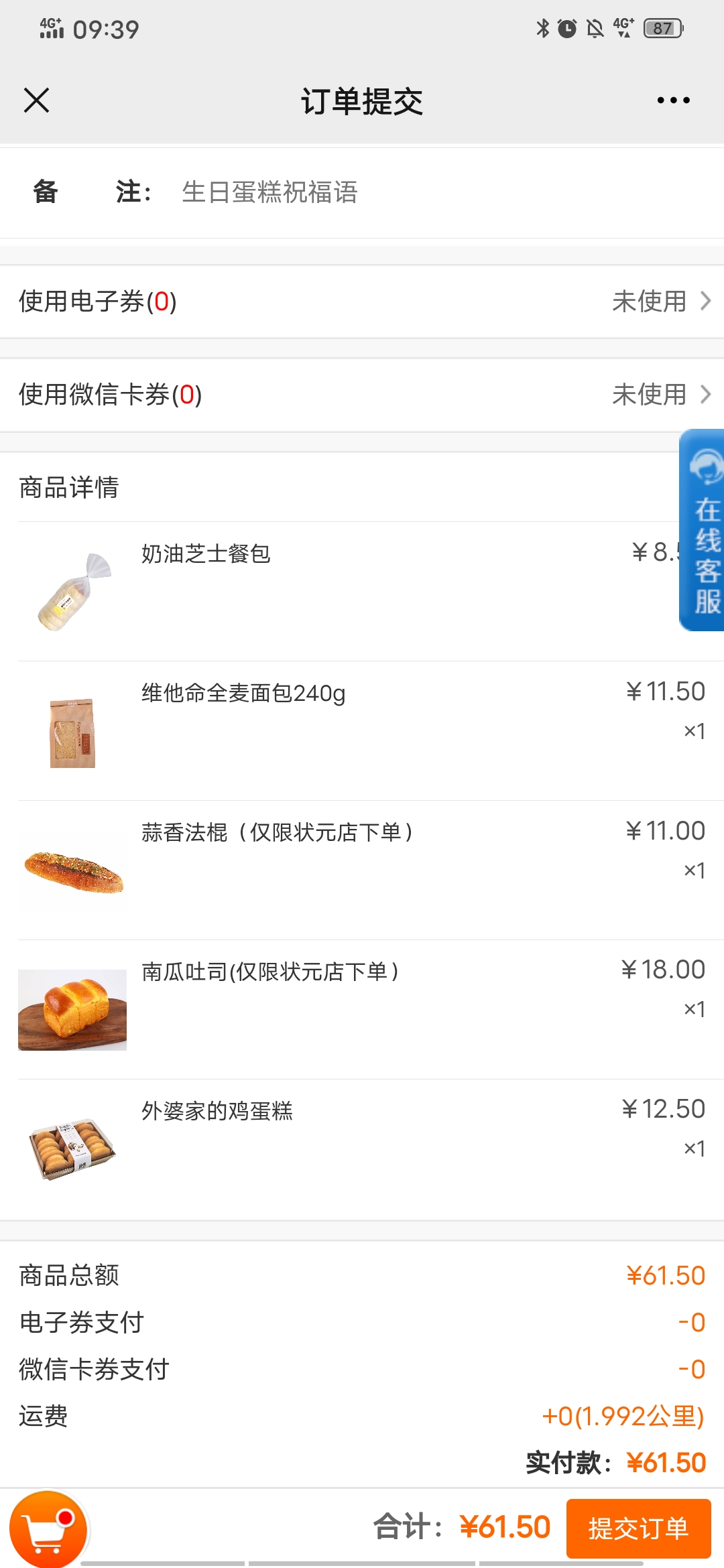724x1568 pixels.
Task: Open the shopping cart floating button
Action: pos(48,1530)
